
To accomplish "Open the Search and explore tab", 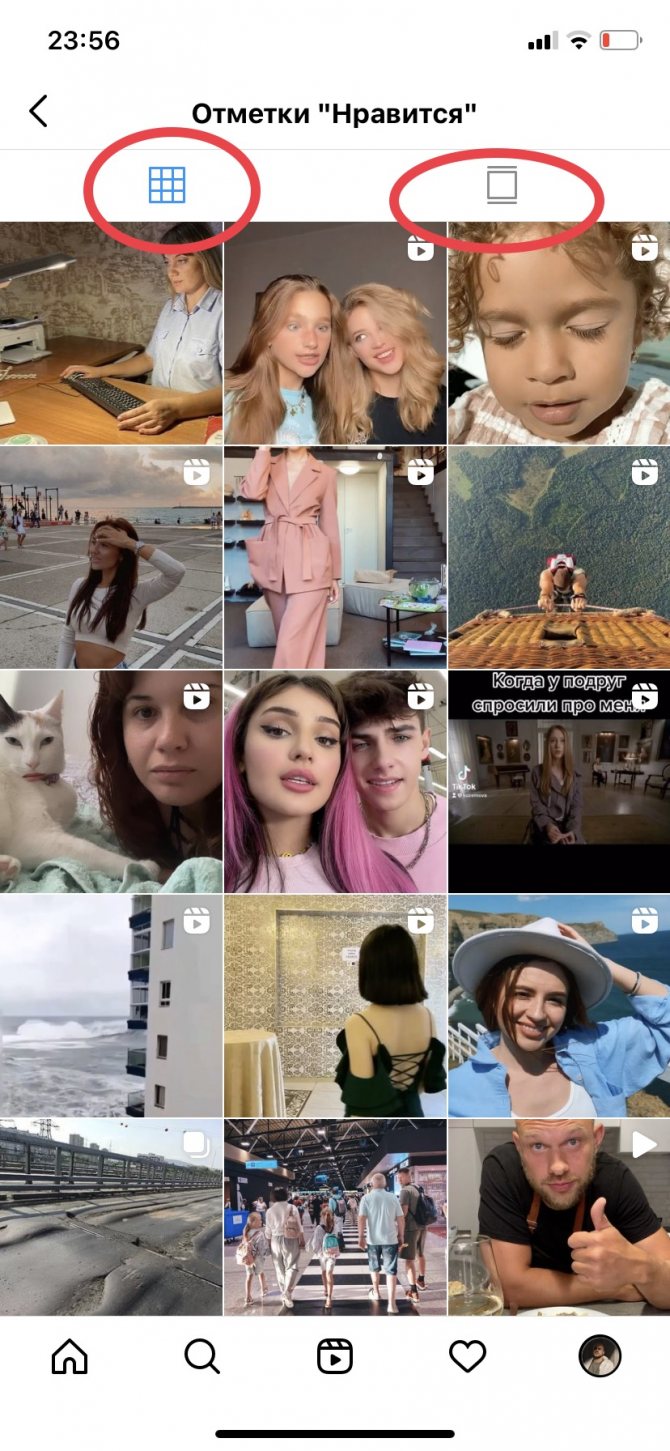I will pos(202,1356).
